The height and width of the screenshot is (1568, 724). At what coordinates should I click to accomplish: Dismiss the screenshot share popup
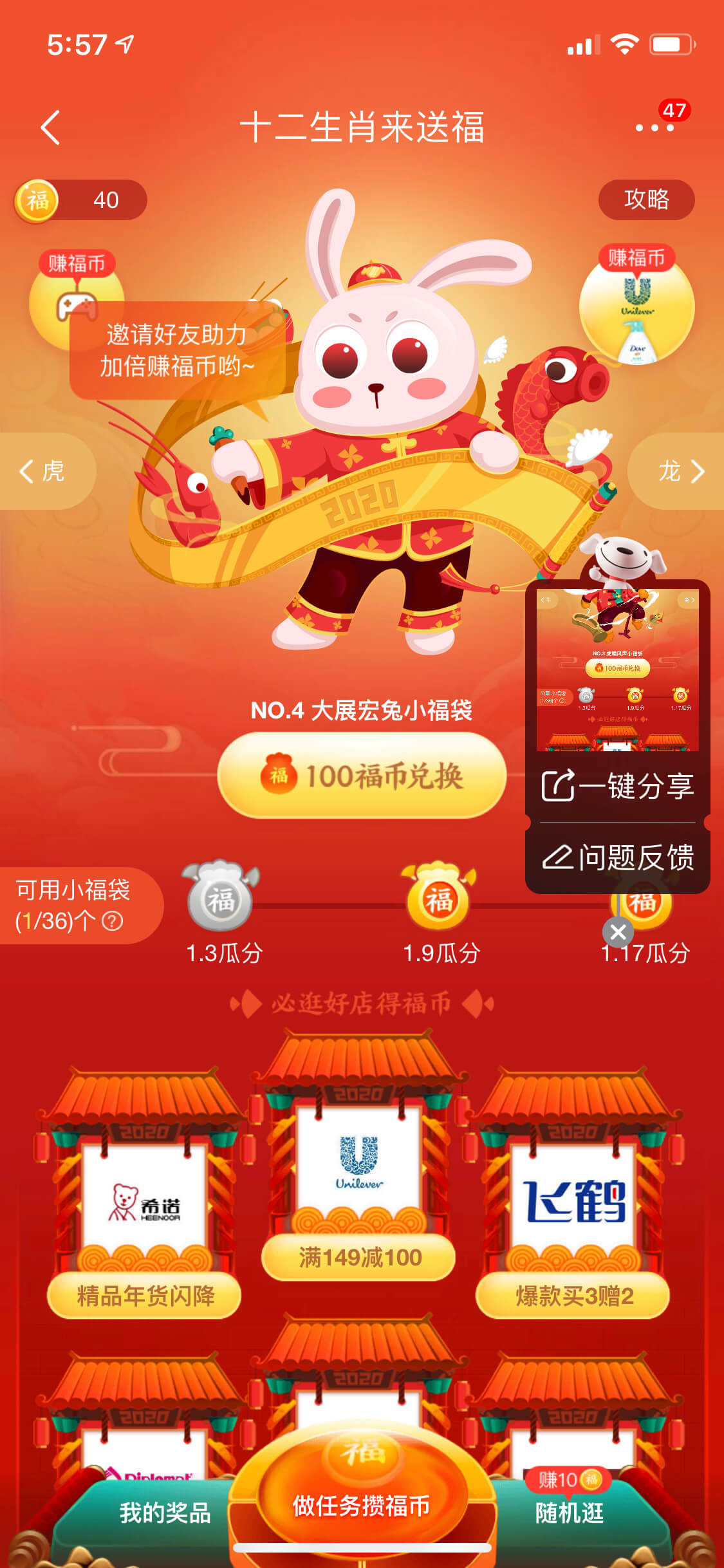(618, 931)
